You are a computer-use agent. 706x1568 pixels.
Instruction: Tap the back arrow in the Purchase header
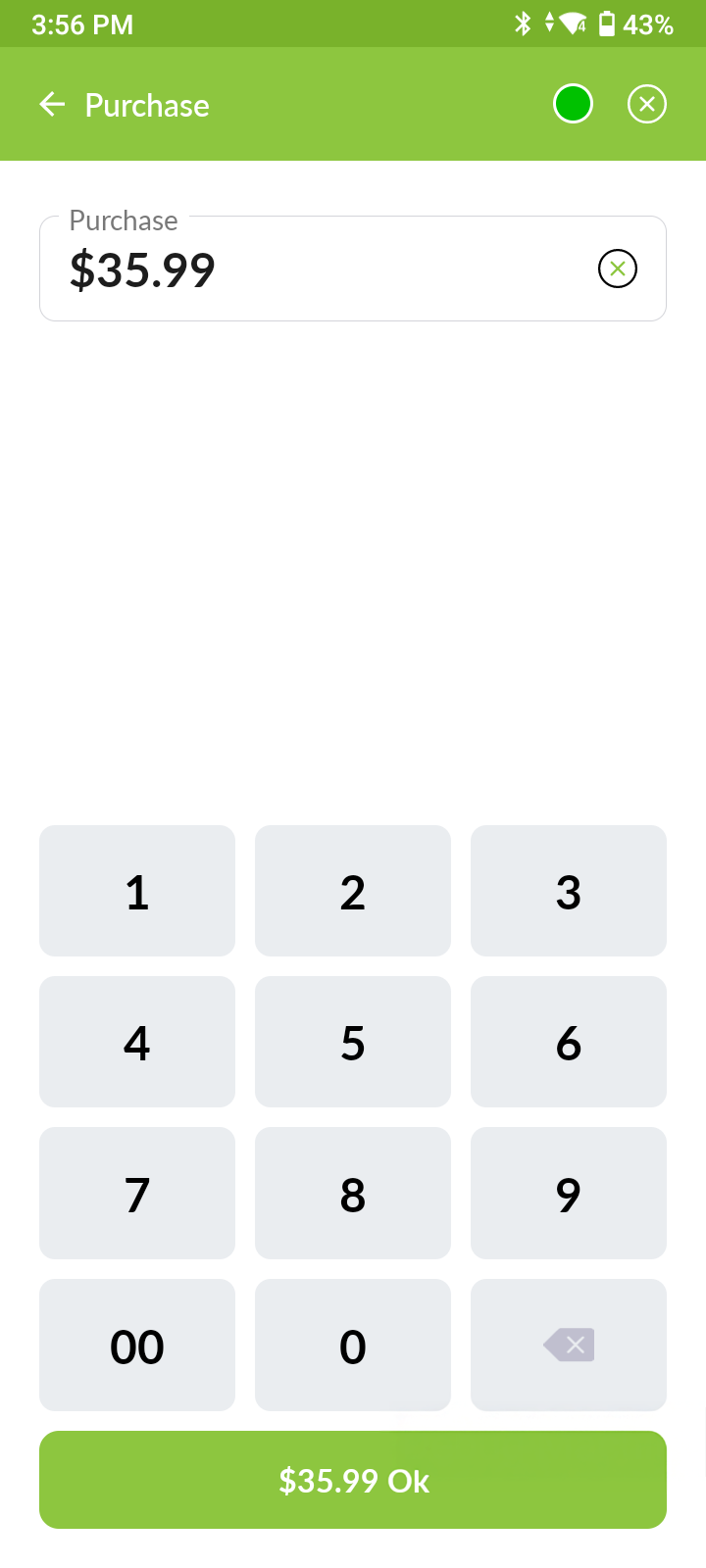[x=51, y=104]
